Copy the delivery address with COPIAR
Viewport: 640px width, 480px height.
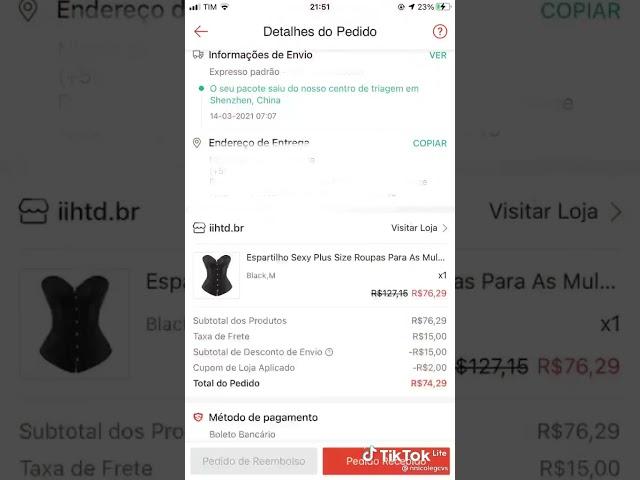[429, 143]
